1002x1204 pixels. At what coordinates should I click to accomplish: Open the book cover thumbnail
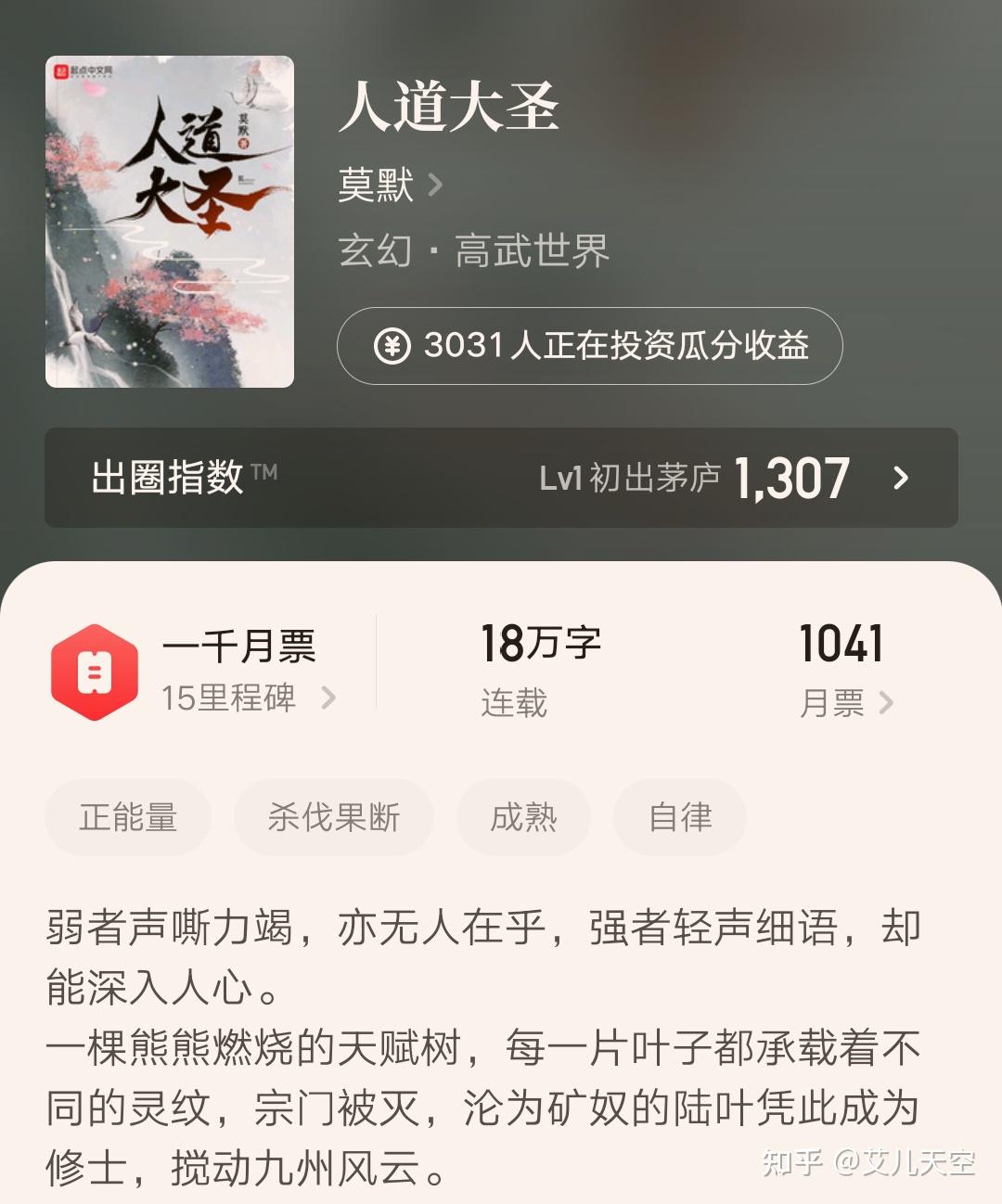[x=168, y=223]
